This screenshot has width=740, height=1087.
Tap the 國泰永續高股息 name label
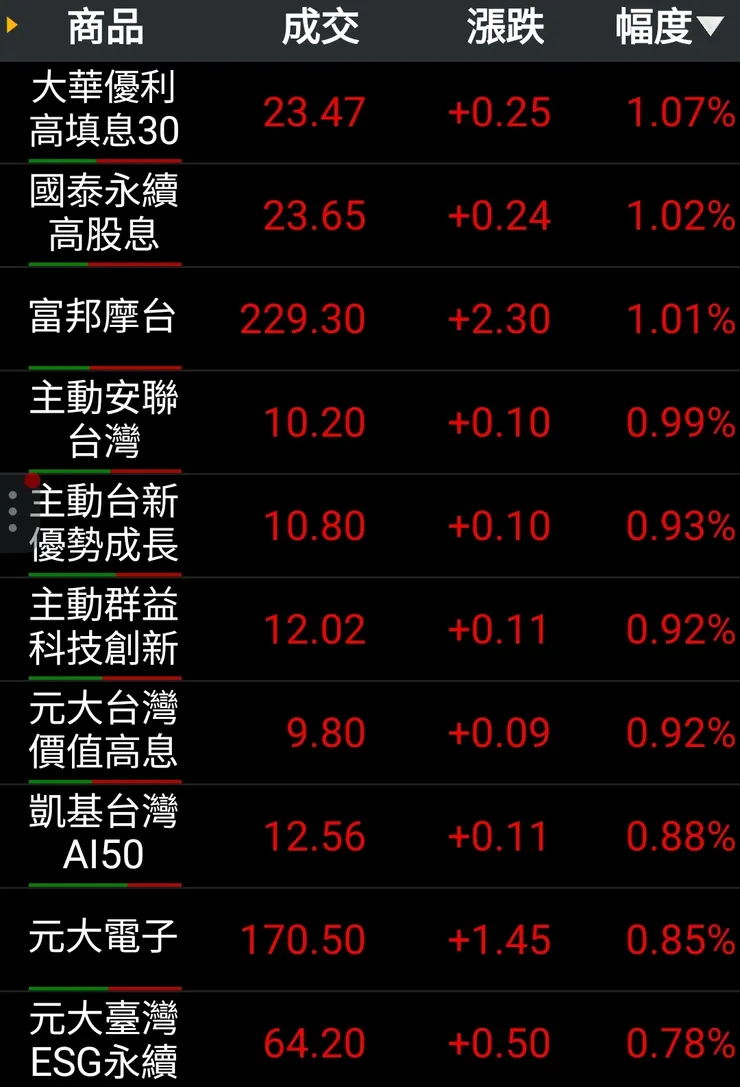point(103,215)
